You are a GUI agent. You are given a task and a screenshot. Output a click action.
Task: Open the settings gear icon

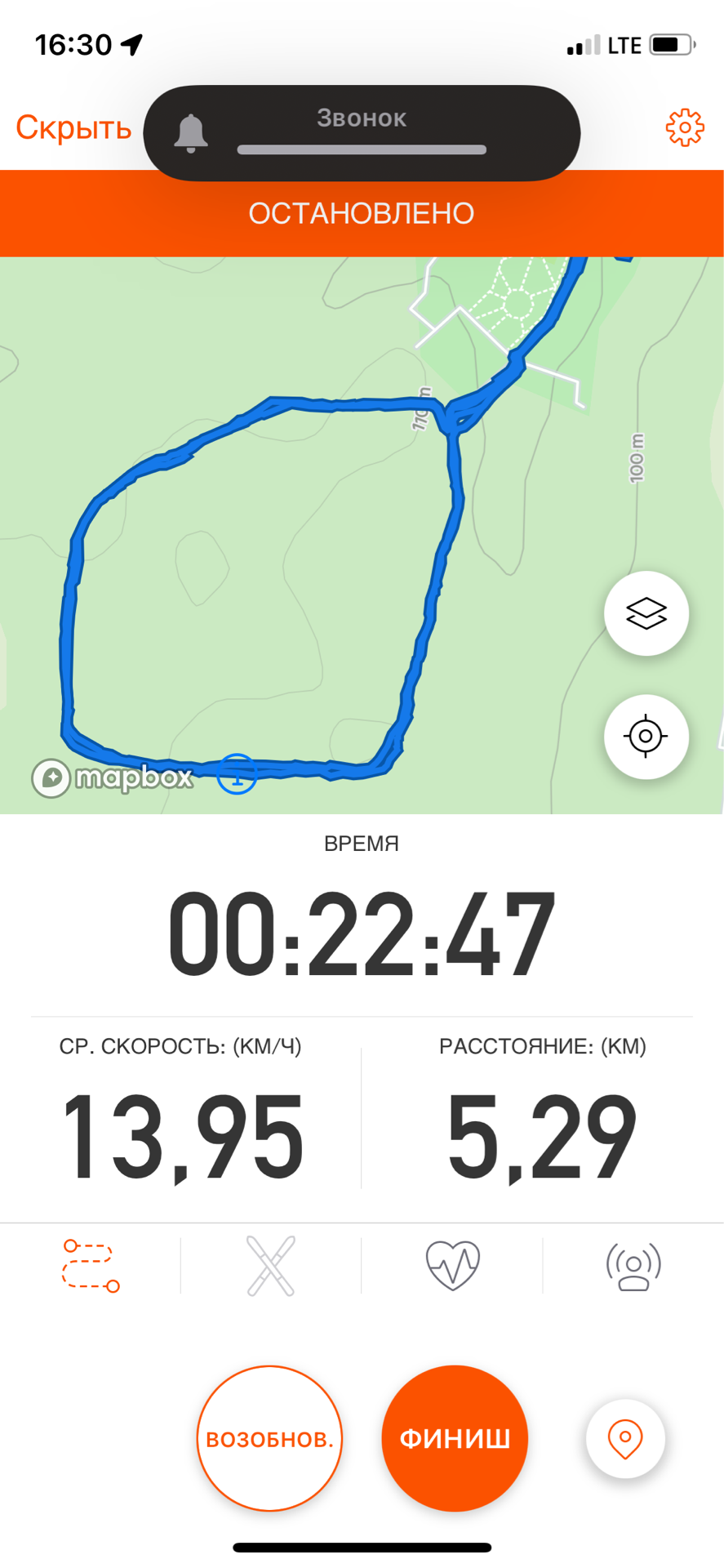pyautogui.click(x=684, y=127)
